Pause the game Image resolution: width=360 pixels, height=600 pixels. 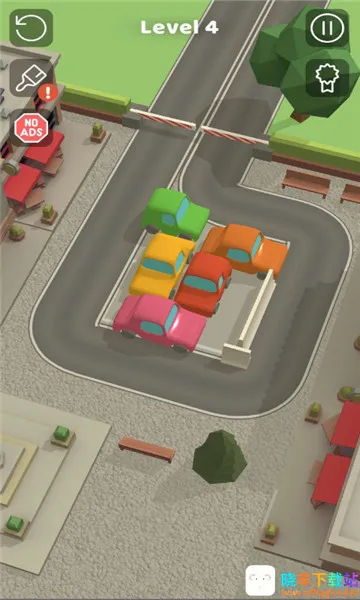pyautogui.click(x=327, y=28)
